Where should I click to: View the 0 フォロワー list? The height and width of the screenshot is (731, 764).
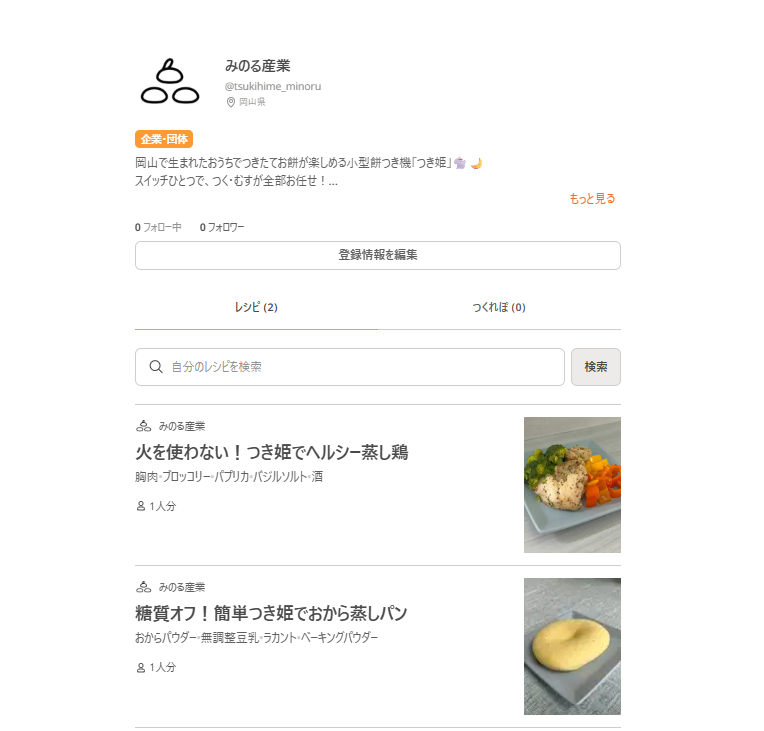click(222, 227)
